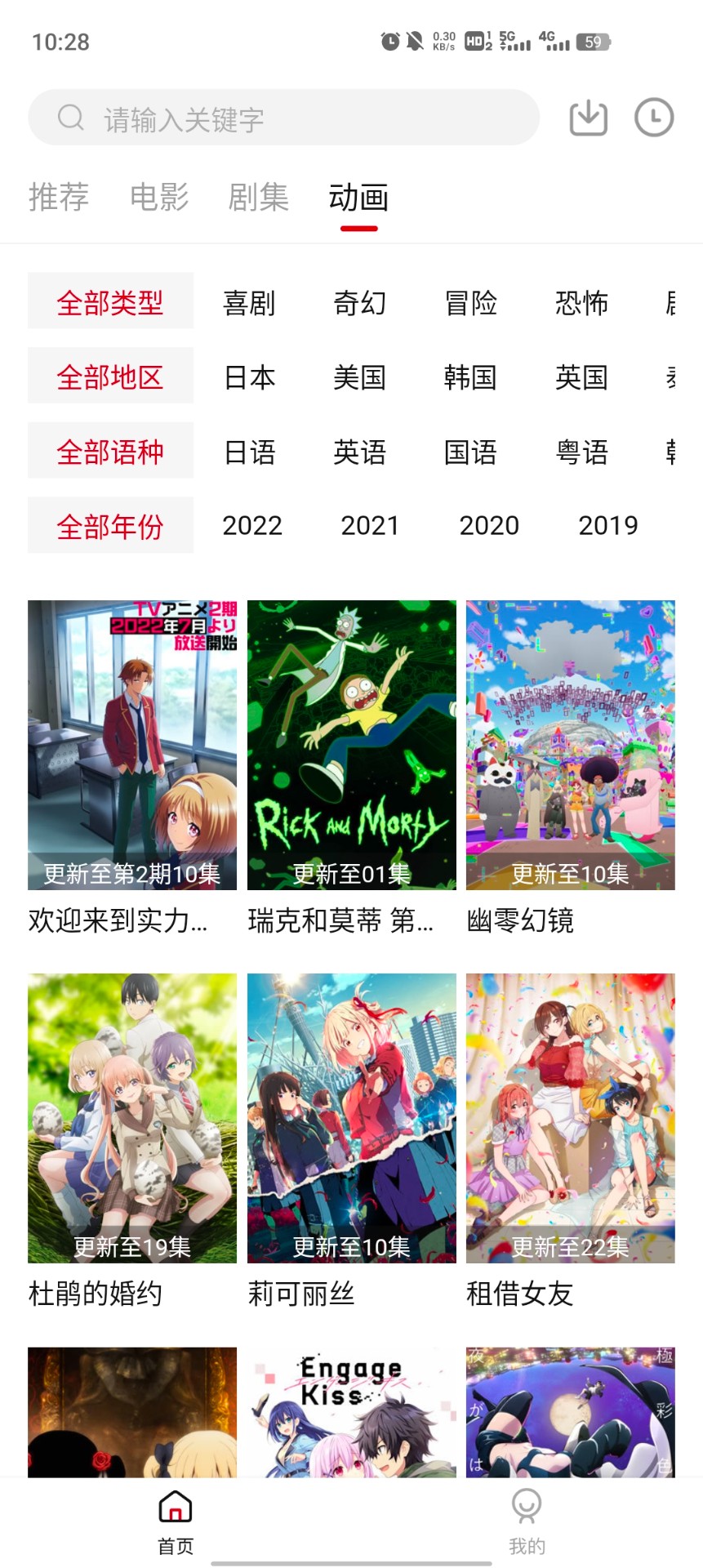
Task: Open the 租借女友 anime poster
Action: pyautogui.click(x=569, y=1119)
